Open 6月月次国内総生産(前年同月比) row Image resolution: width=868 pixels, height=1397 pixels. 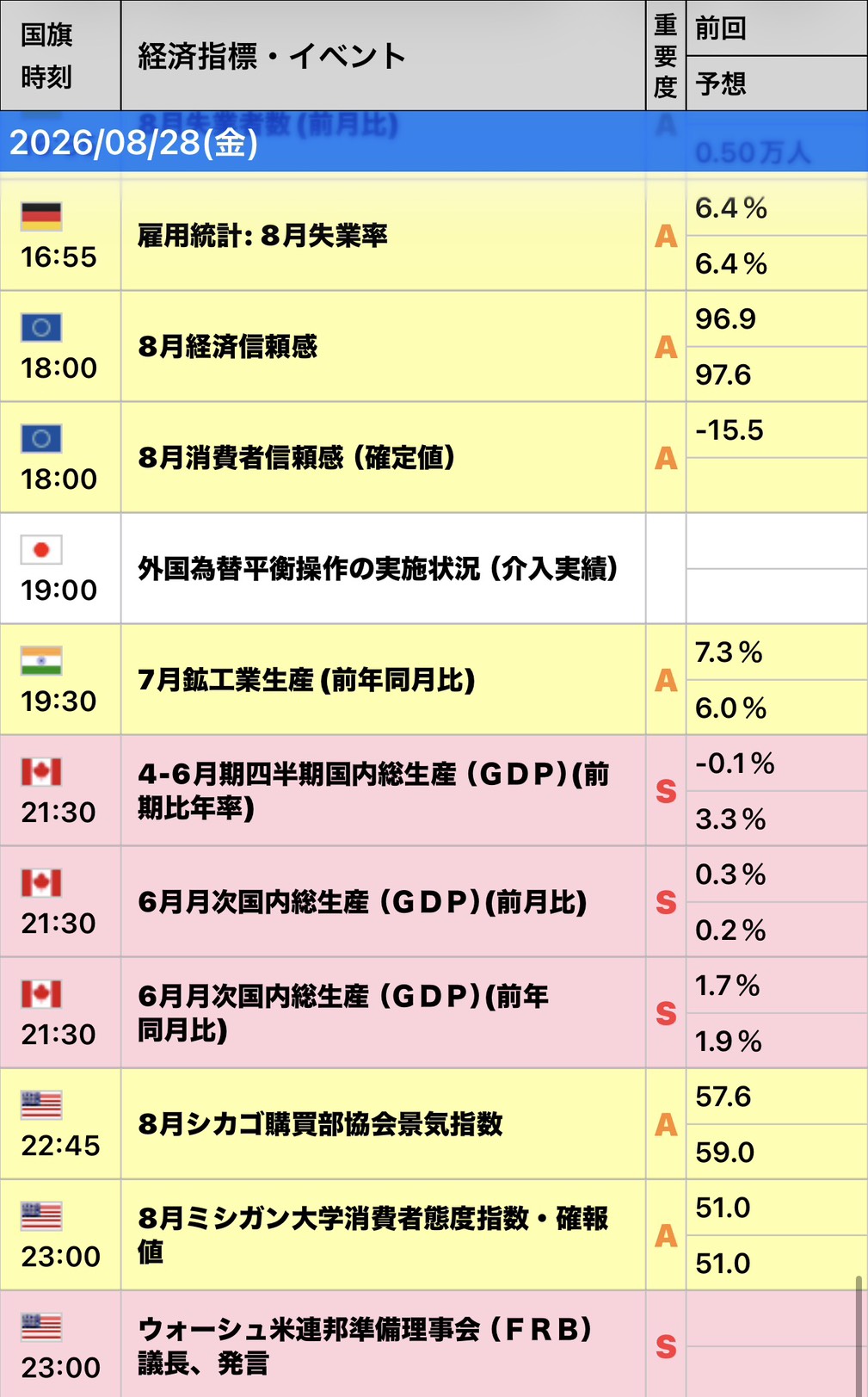pos(434,1012)
